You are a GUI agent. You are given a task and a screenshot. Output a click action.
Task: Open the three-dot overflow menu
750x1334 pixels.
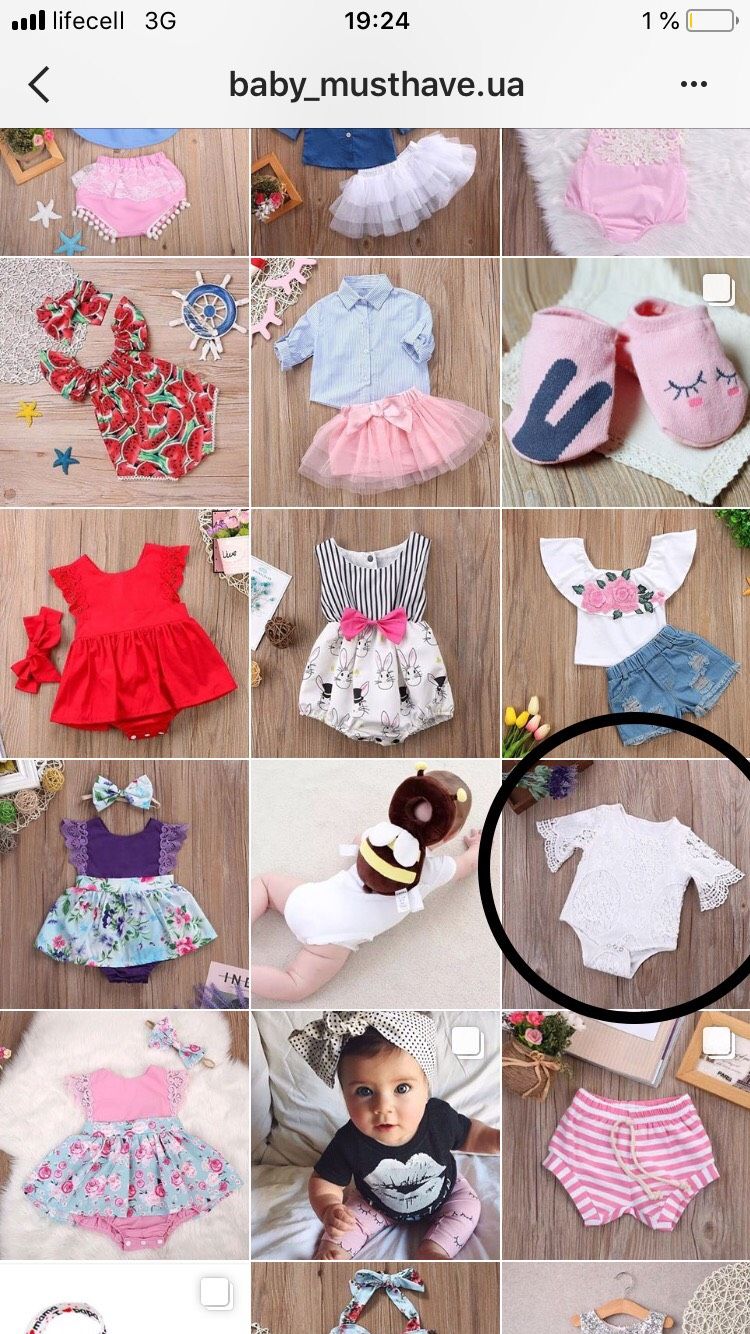coord(694,85)
